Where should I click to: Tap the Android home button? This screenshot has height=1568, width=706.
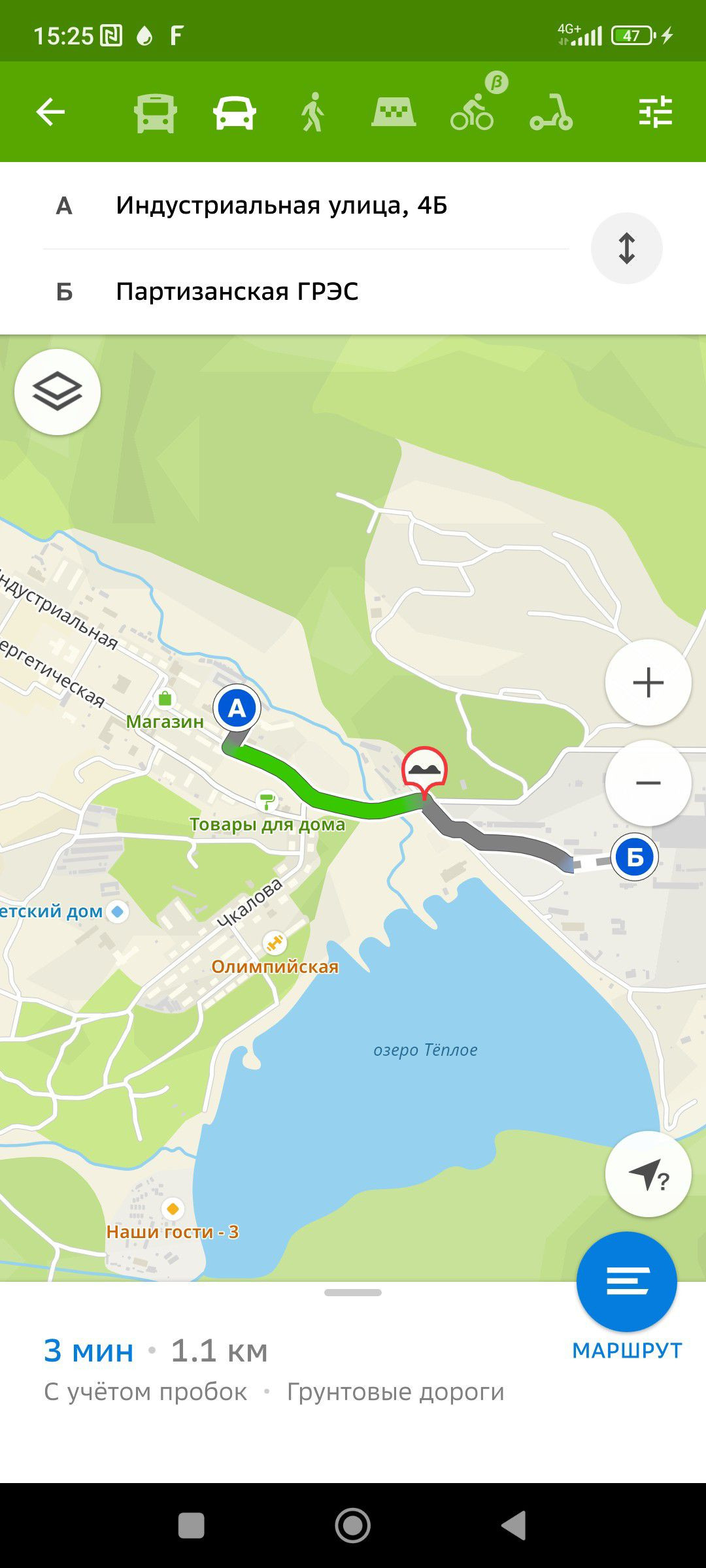353,1526
